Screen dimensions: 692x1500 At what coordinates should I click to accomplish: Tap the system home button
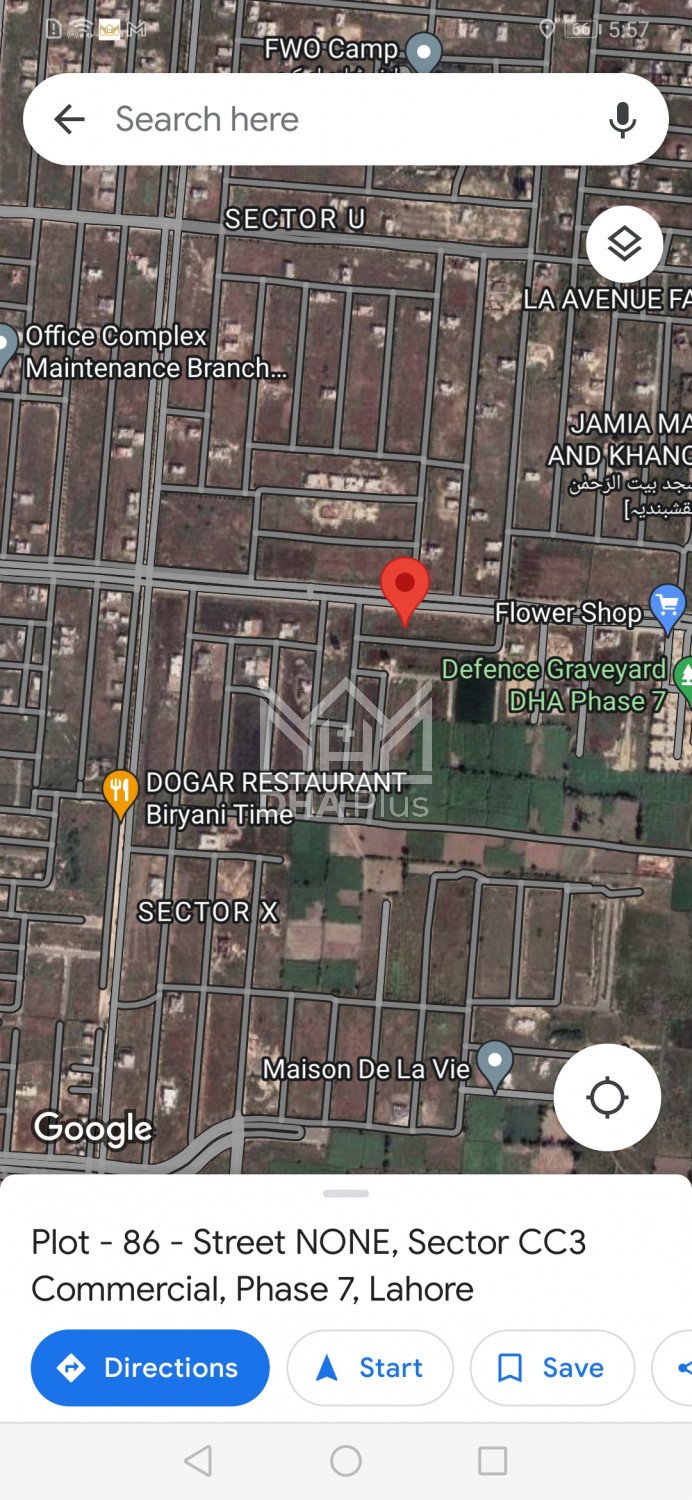346,1461
